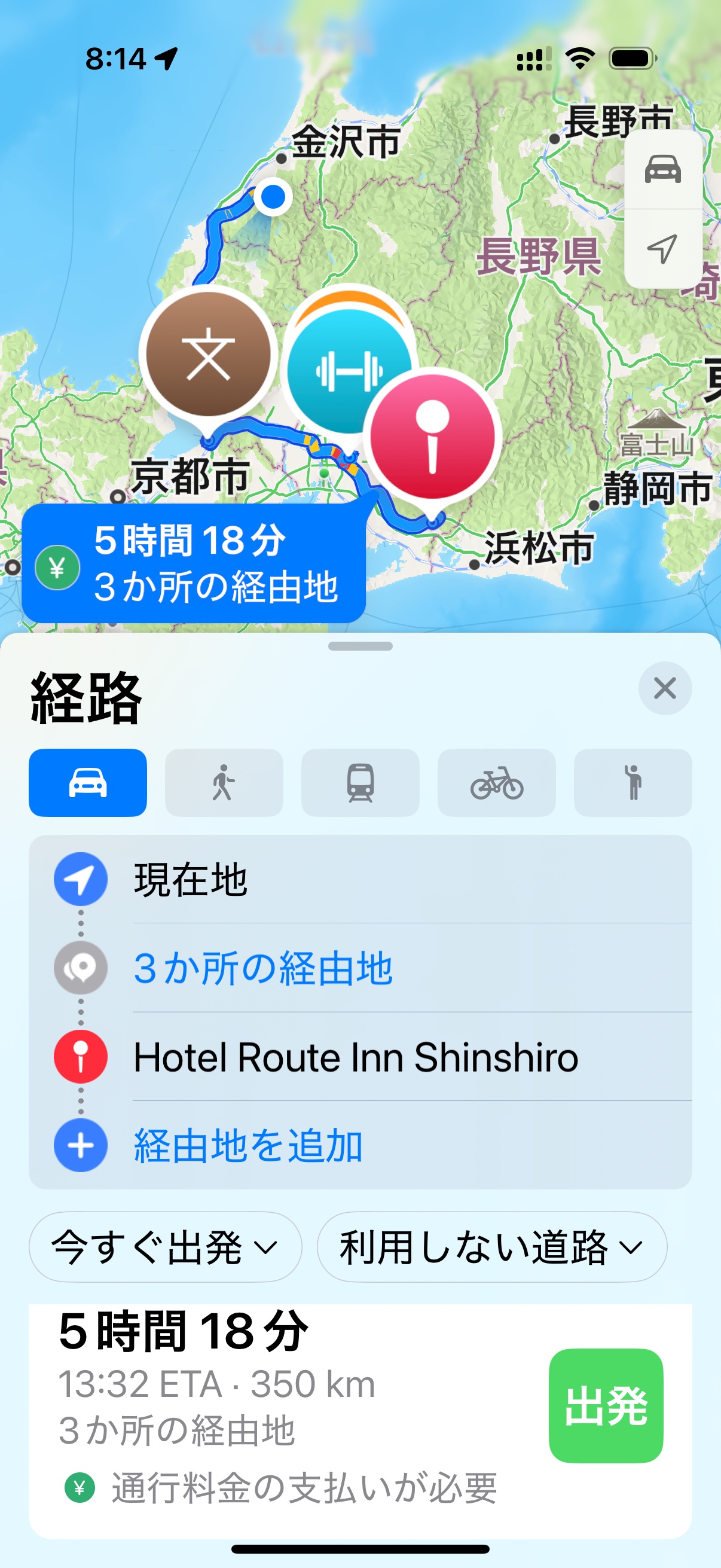721x1568 pixels.
Task: Switch to walking directions
Action: point(224,782)
